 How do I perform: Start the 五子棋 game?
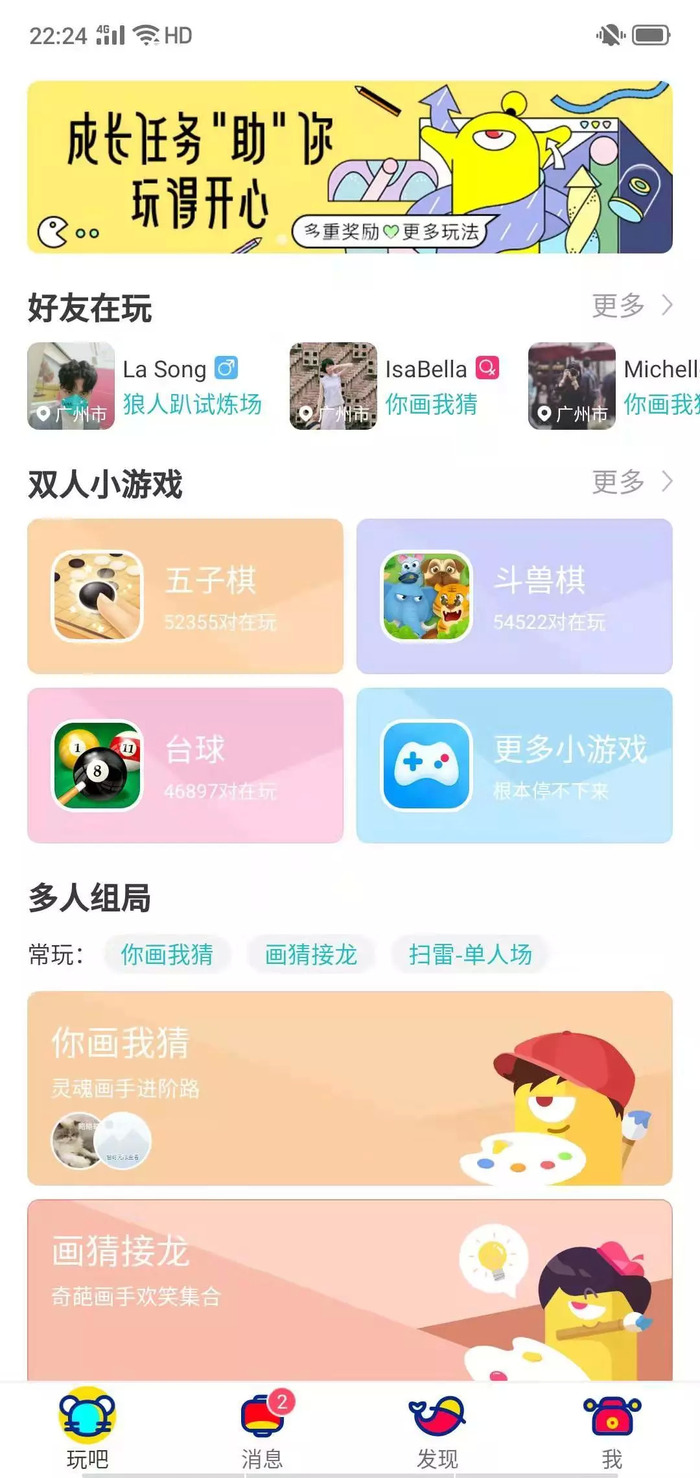[185, 596]
